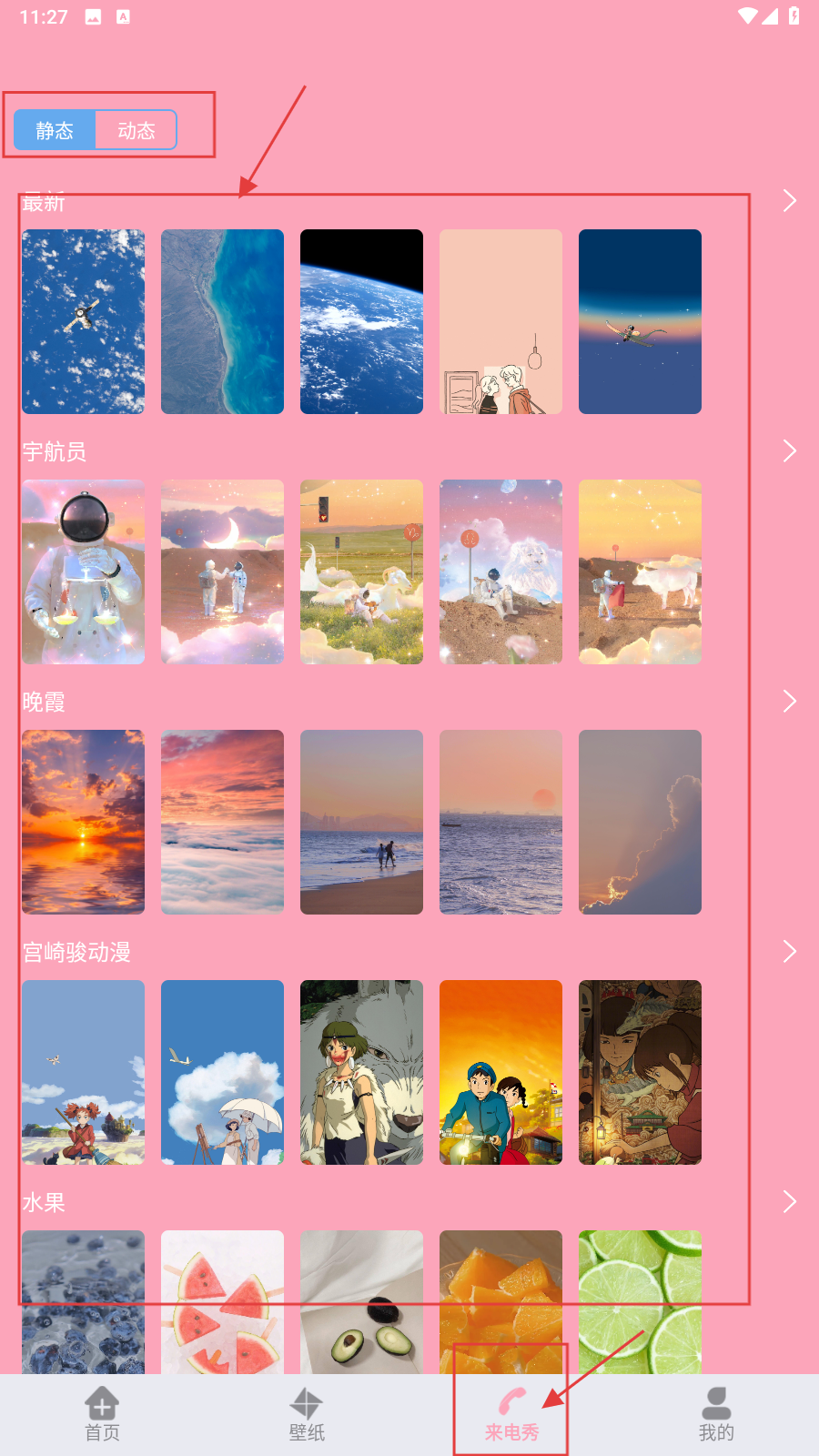Open the two astronauts under moon wallpaper

click(x=222, y=571)
